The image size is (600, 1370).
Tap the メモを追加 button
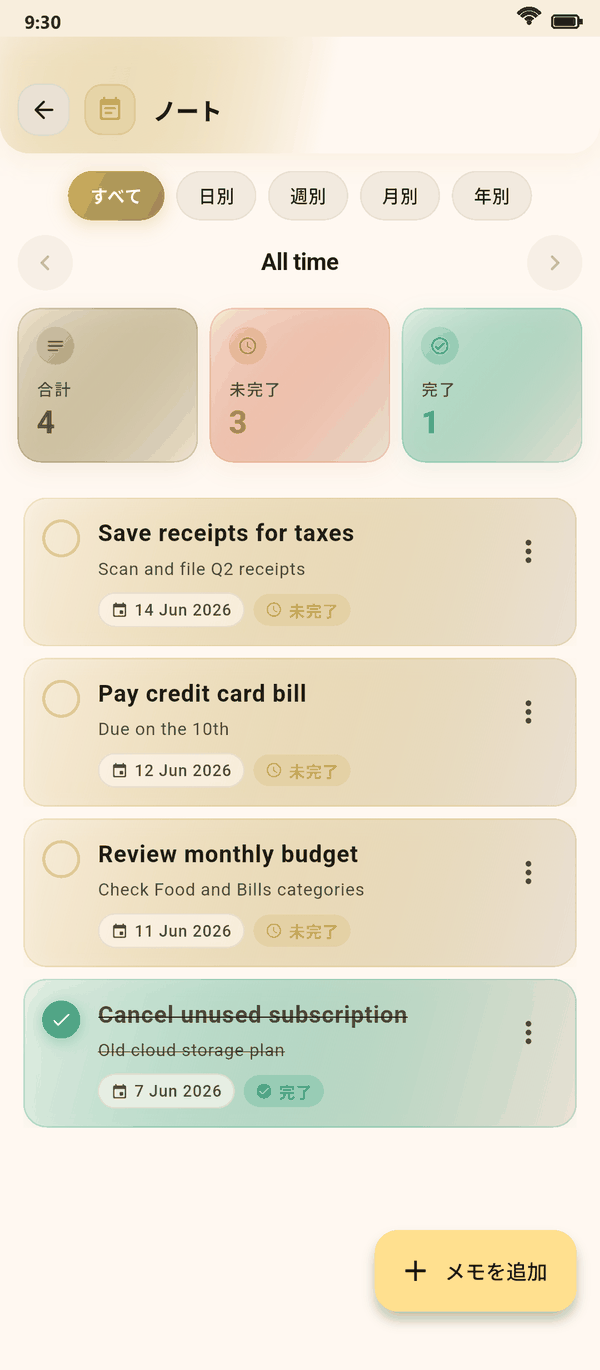tap(476, 1271)
